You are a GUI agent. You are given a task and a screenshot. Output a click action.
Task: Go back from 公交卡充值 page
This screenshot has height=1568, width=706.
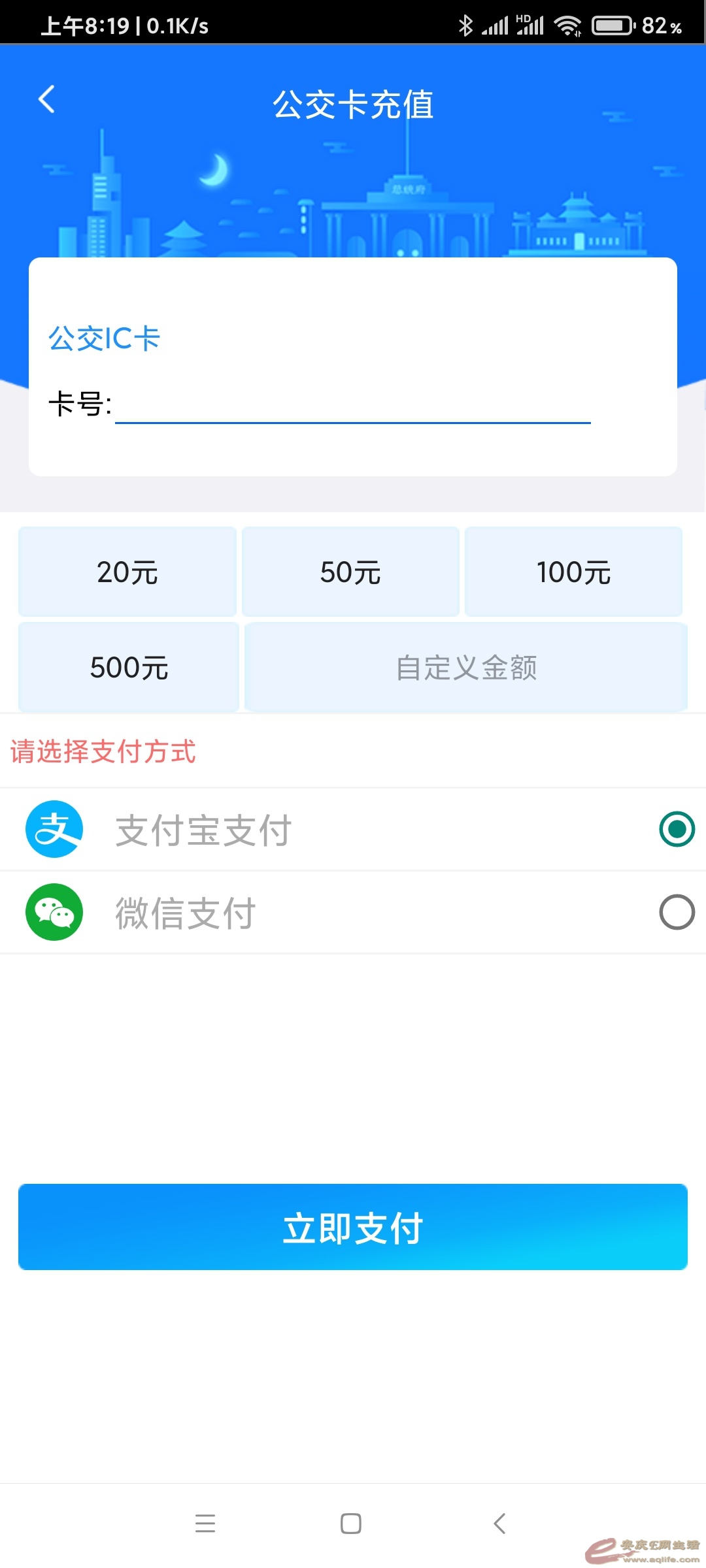[46, 100]
